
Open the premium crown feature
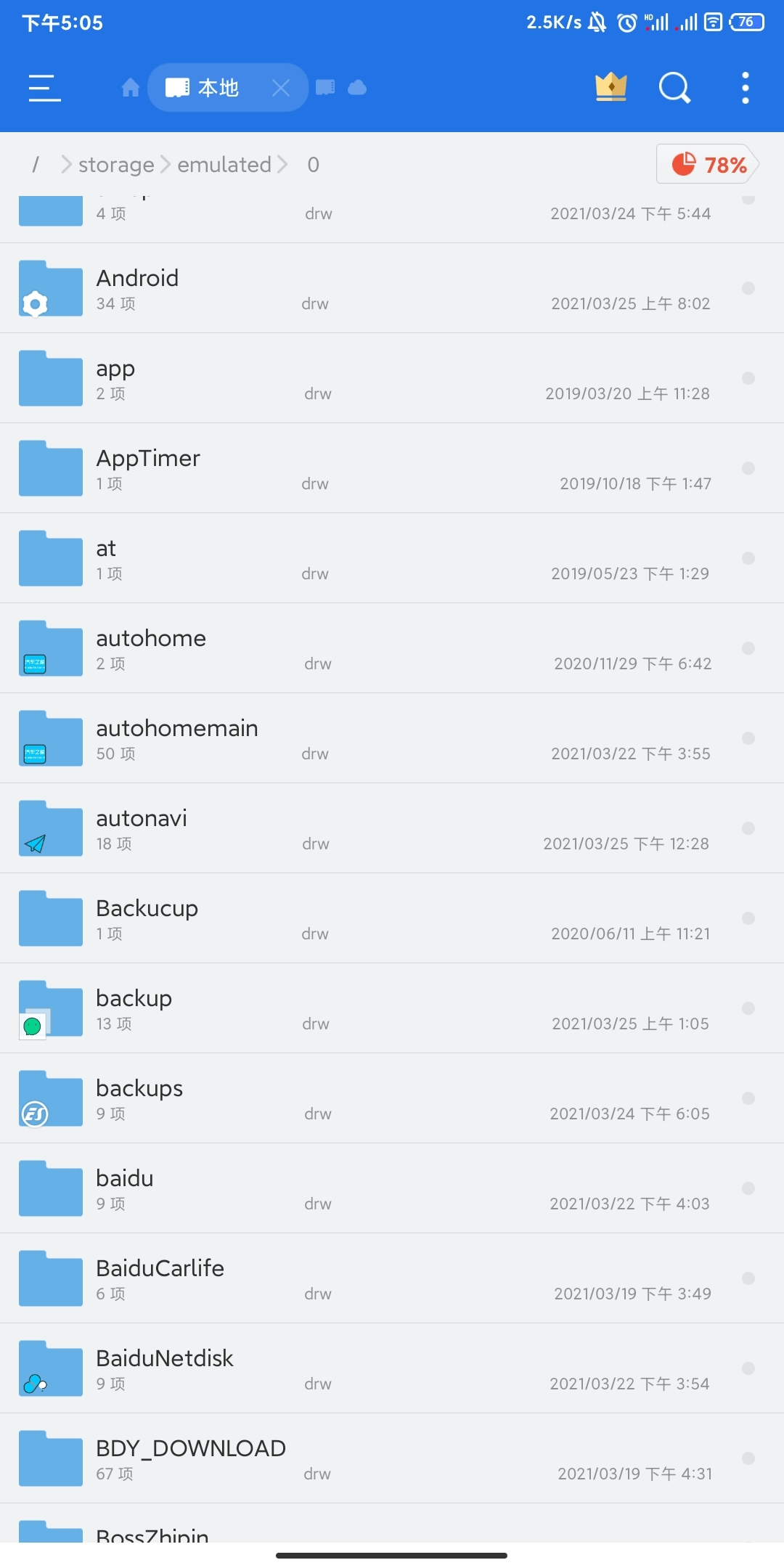coord(611,87)
